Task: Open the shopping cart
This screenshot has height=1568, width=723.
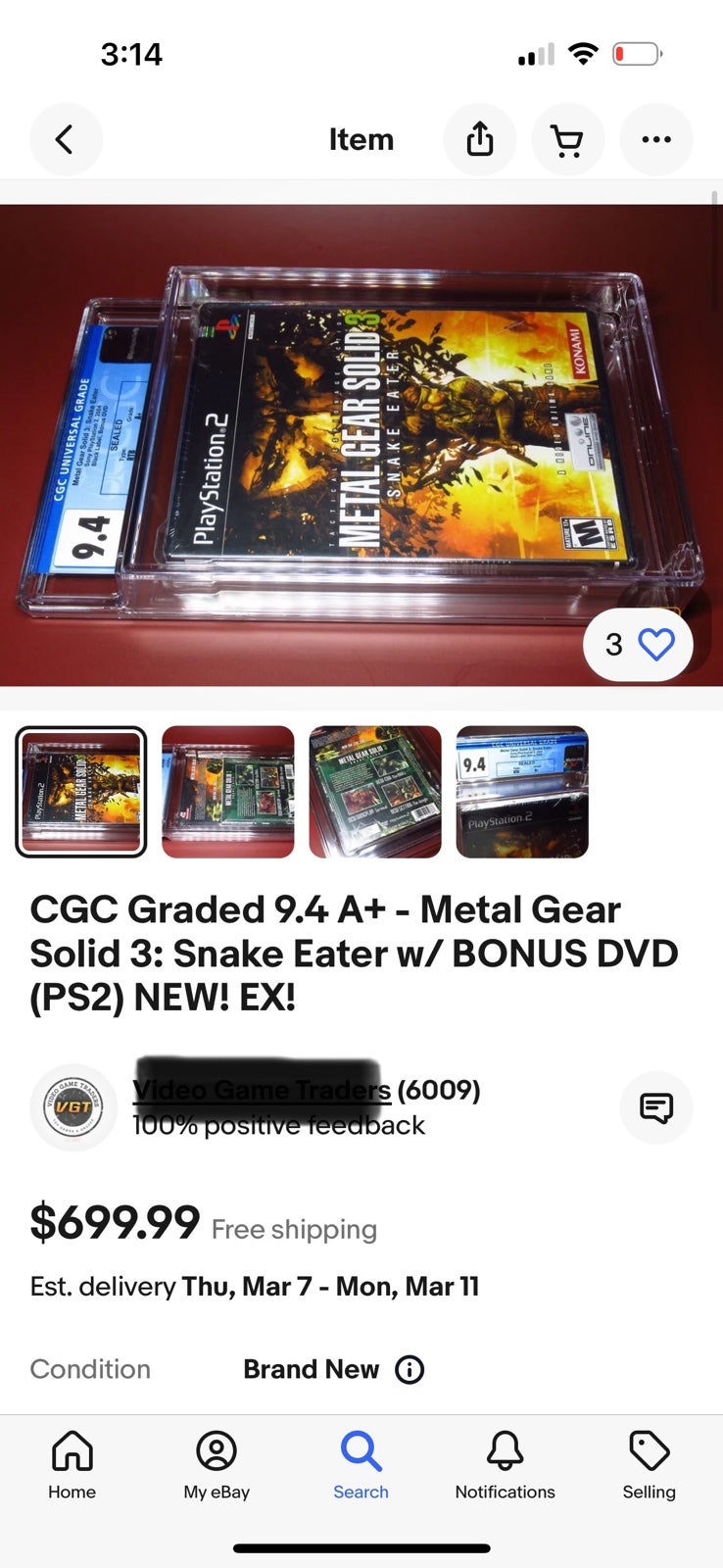Action: pos(568,139)
